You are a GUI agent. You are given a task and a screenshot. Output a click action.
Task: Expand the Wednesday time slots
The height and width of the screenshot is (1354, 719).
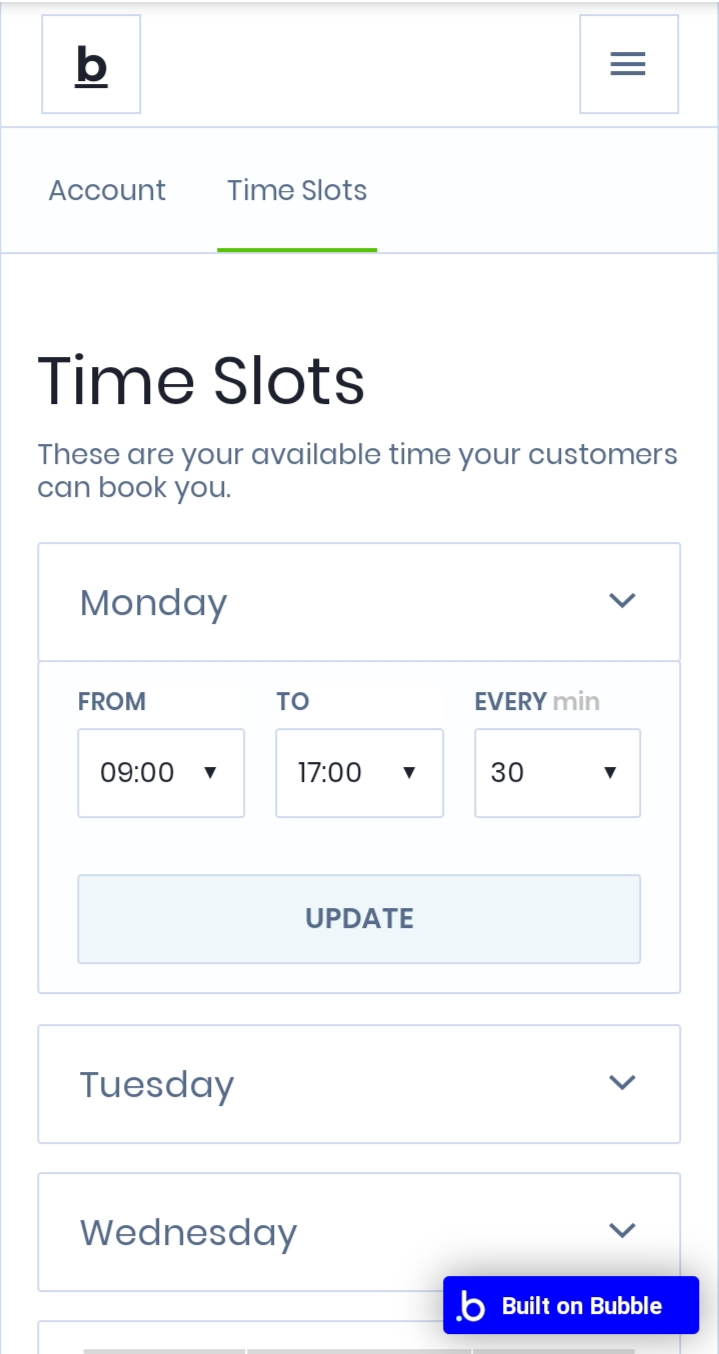coord(359,1232)
